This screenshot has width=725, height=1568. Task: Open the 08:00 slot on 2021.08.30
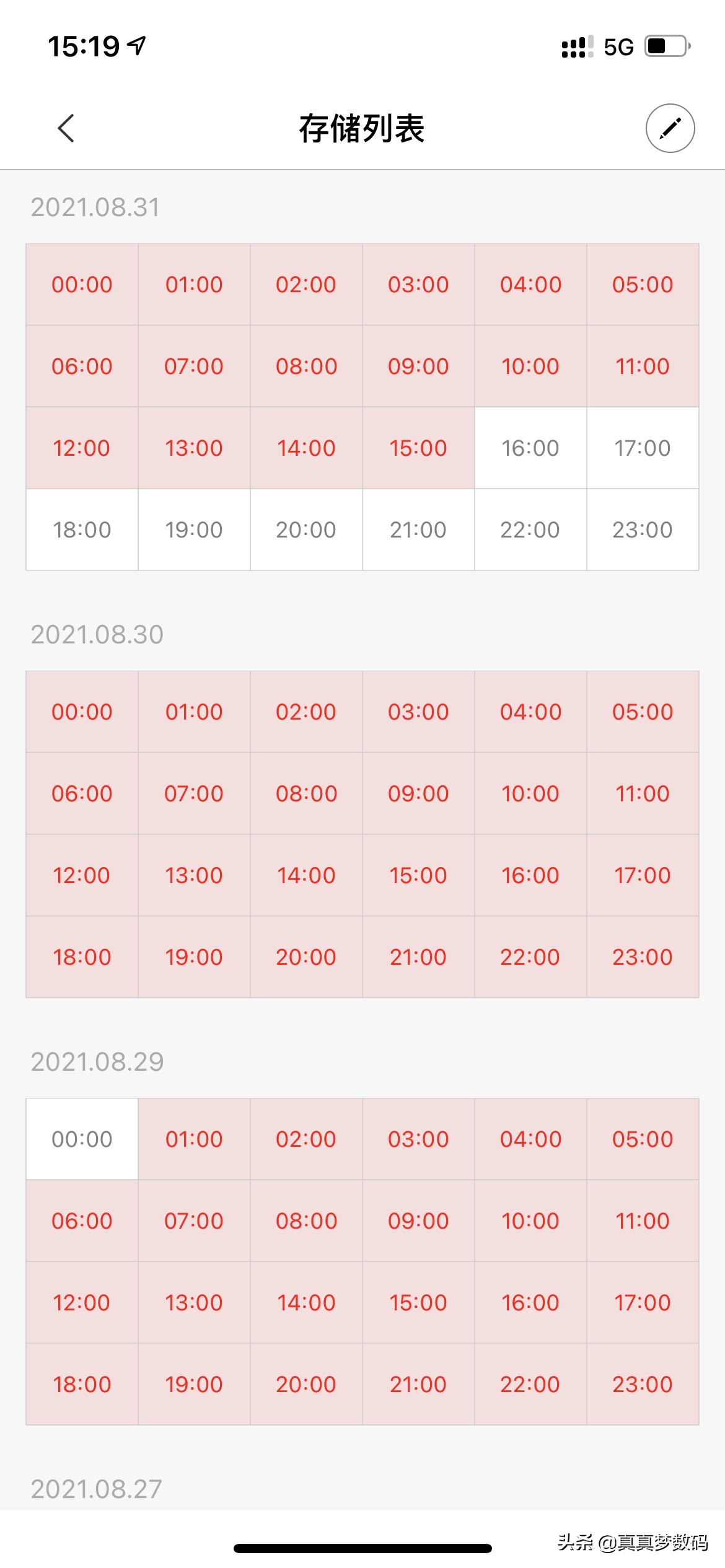point(306,794)
